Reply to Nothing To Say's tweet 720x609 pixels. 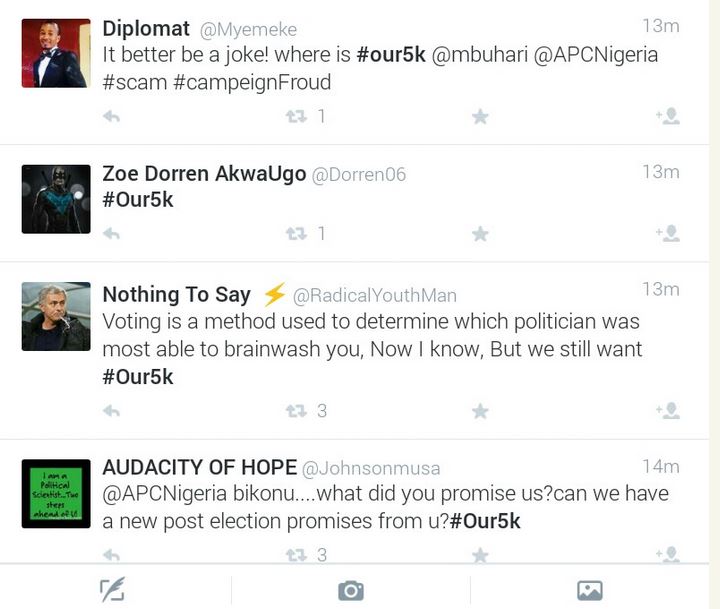pyautogui.click(x=111, y=411)
